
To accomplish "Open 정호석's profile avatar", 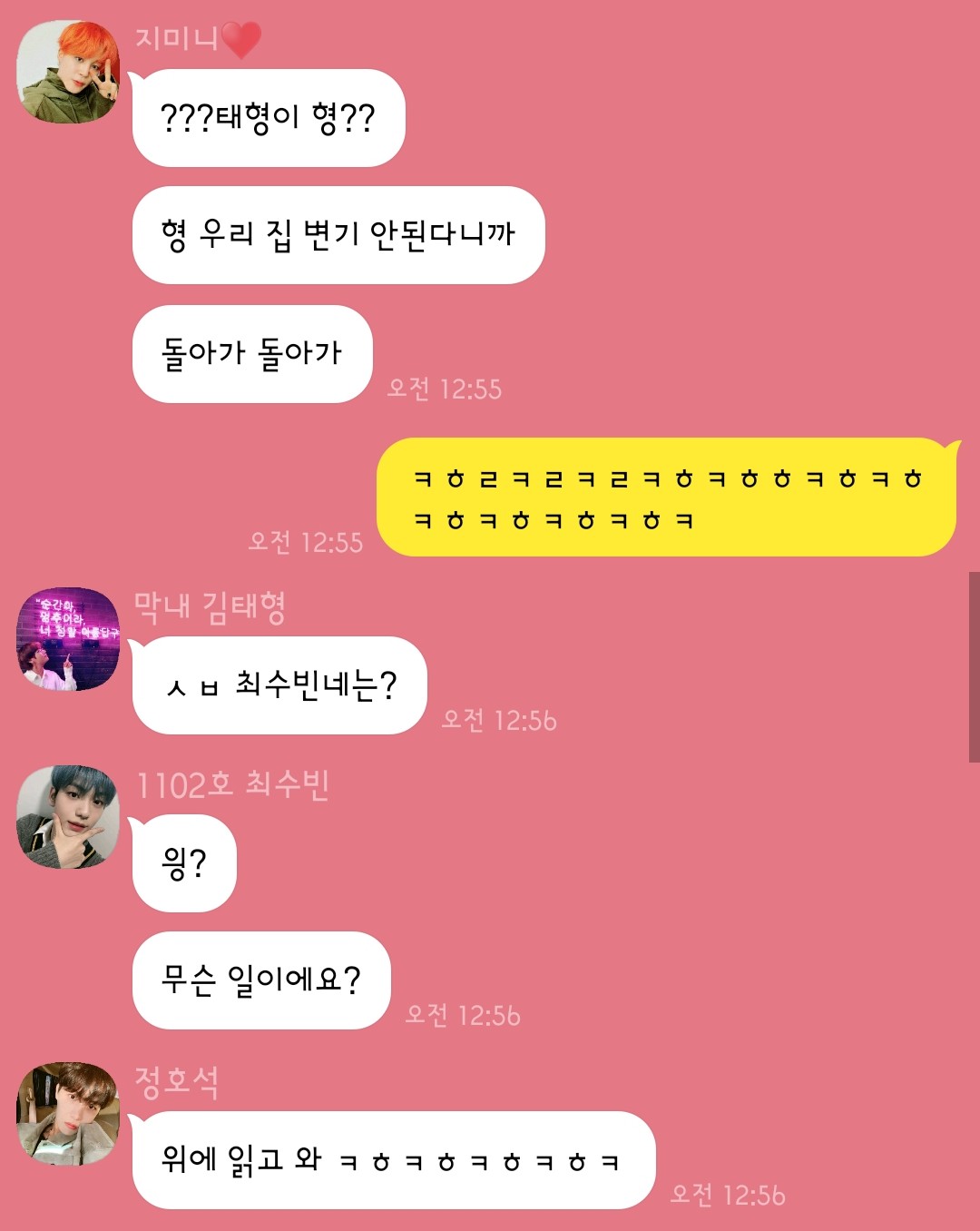I will coord(68,1114).
